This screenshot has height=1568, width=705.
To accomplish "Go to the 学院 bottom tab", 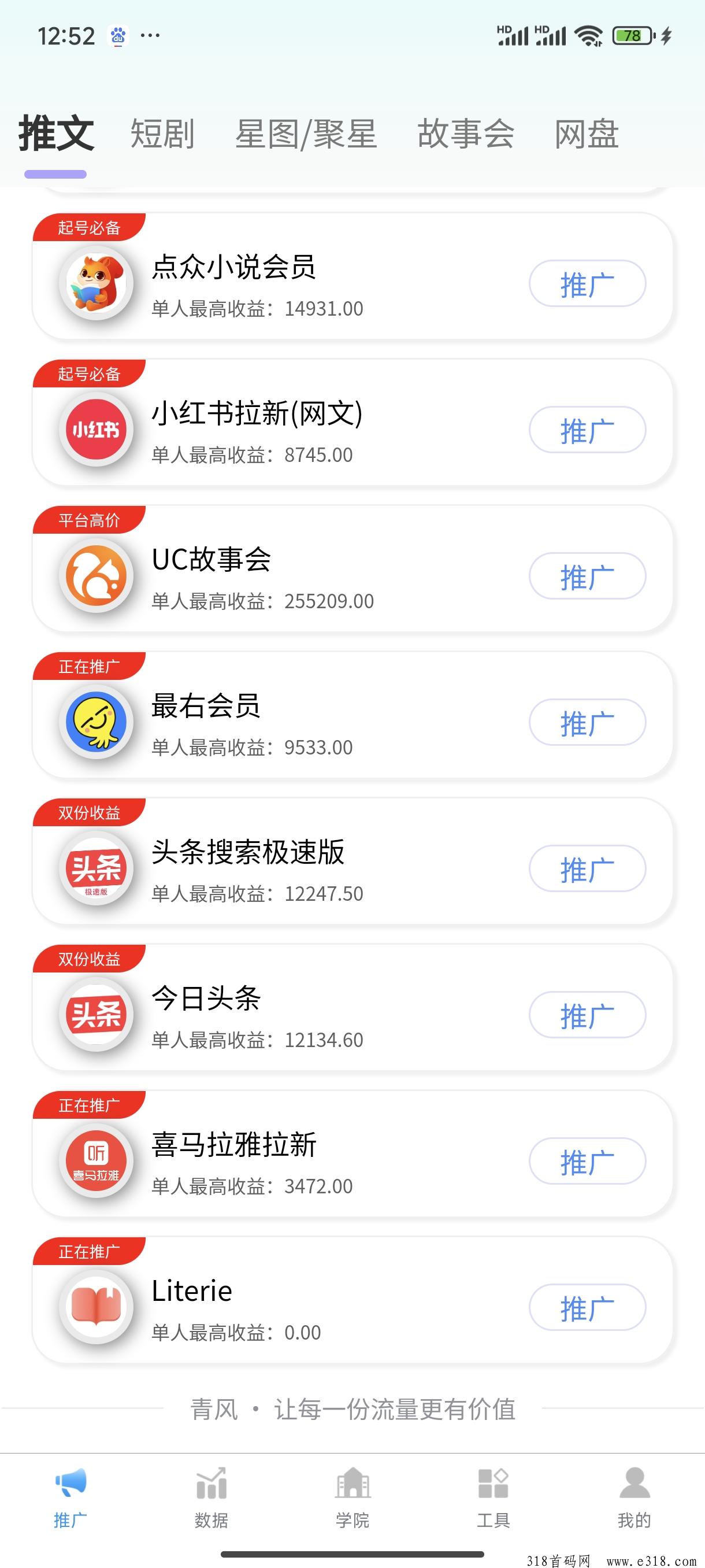I will 353,1497.
